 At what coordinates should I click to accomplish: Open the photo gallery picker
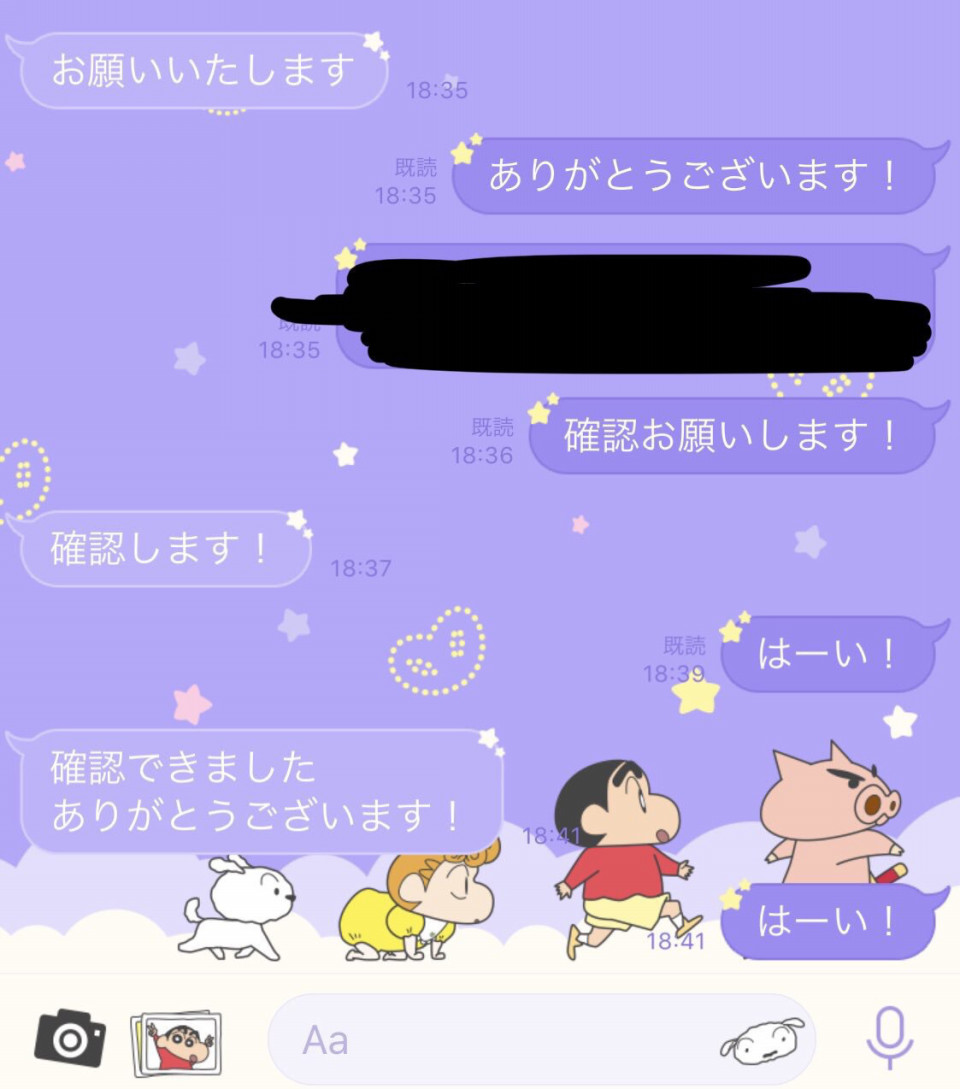176,1042
